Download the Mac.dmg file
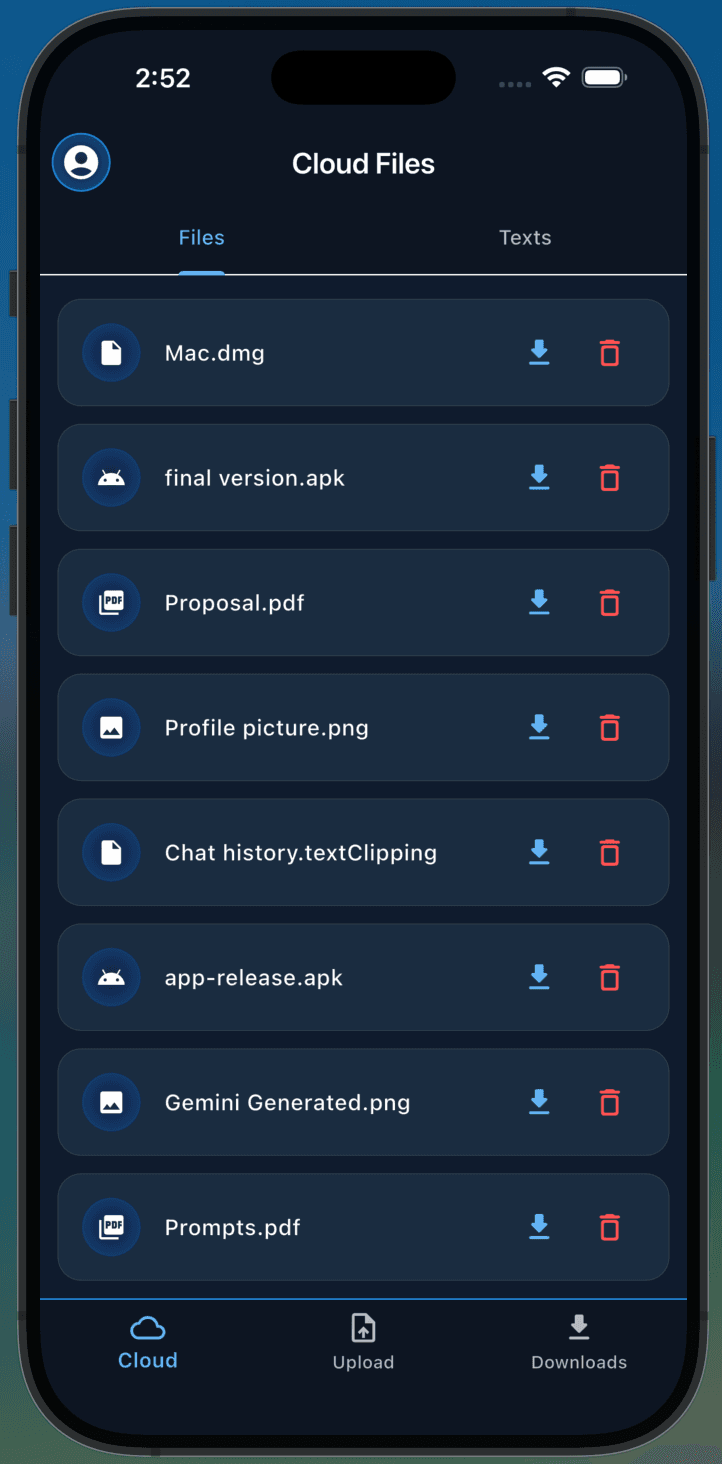The height and width of the screenshot is (1464, 722). point(539,352)
